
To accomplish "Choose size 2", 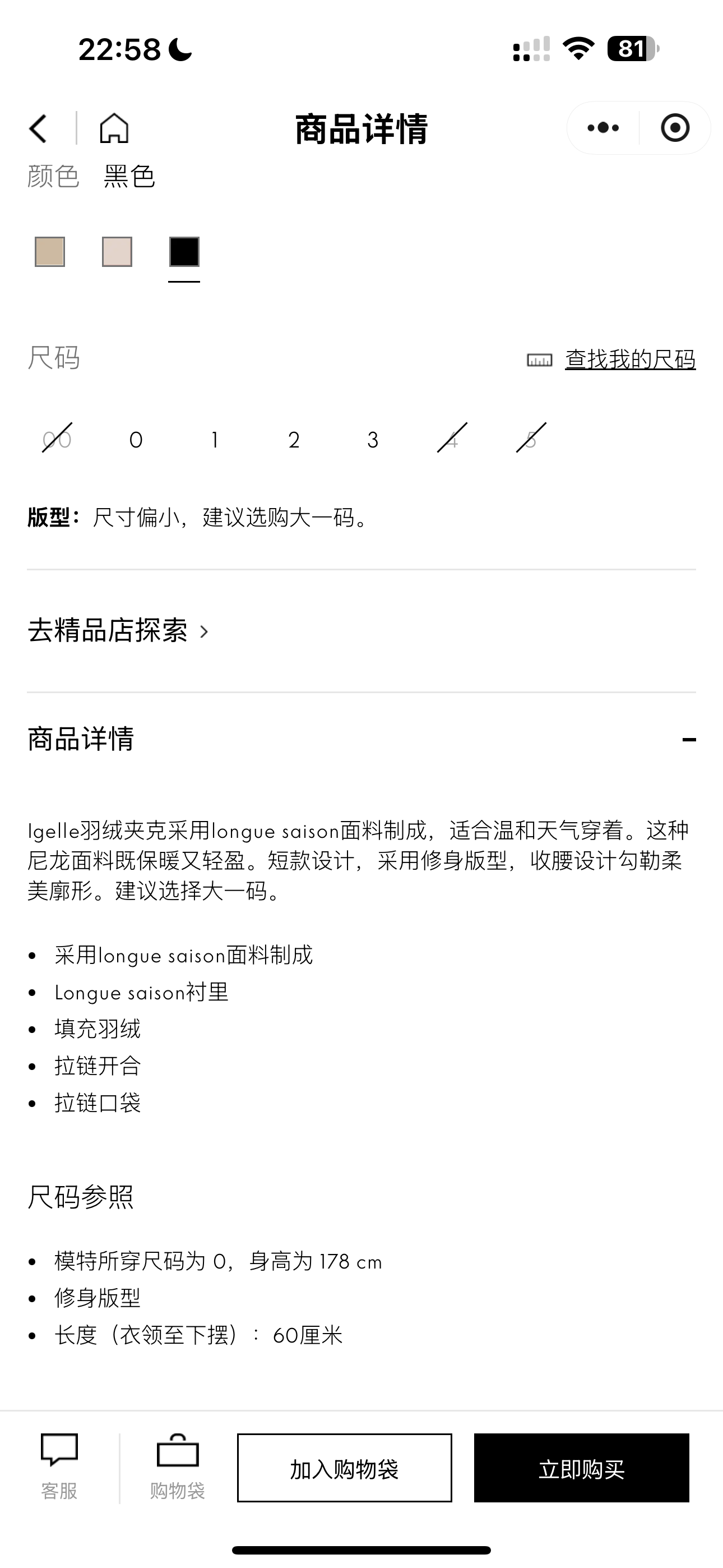I will (x=294, y=440).
